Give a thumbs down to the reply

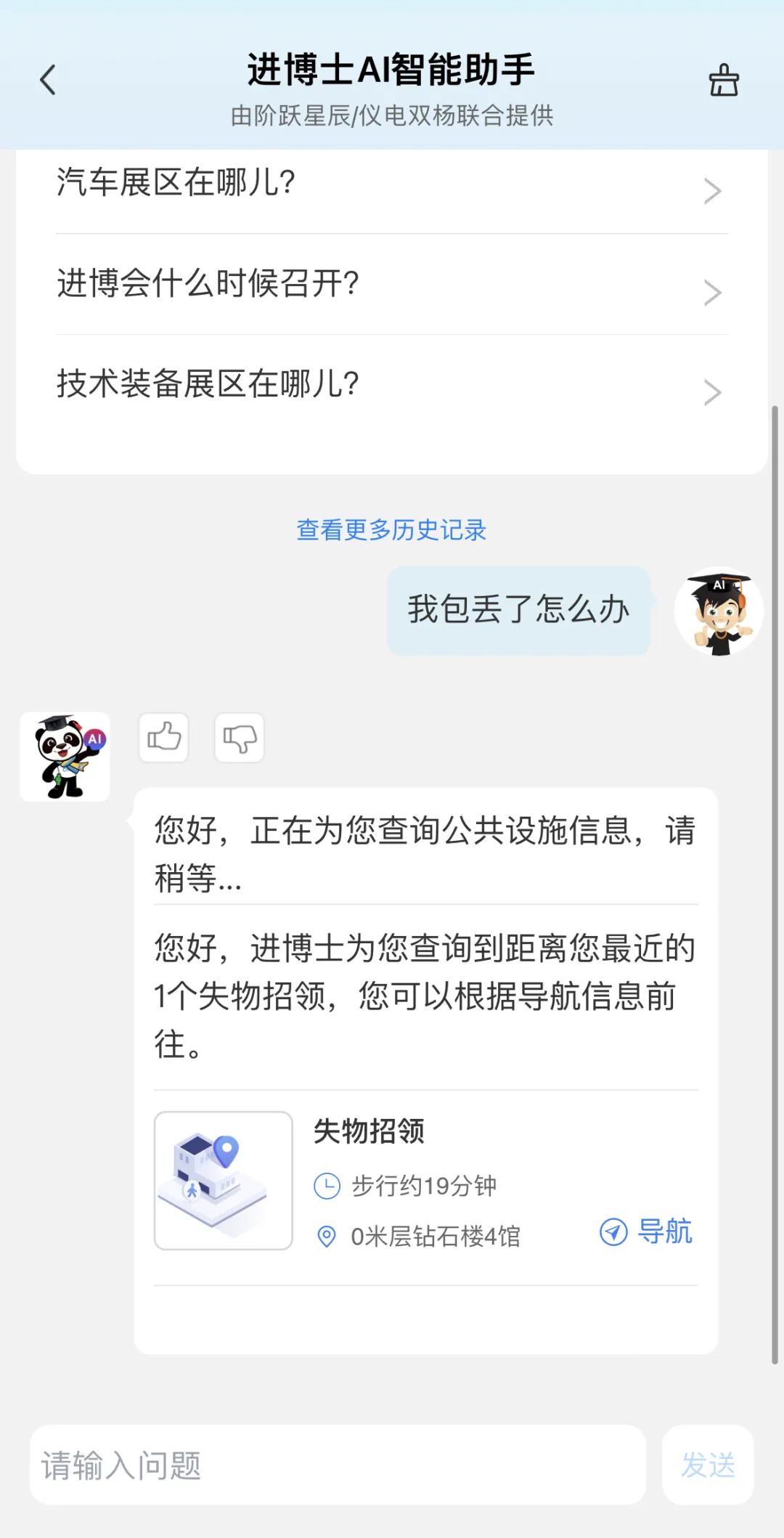click(240, 738)
